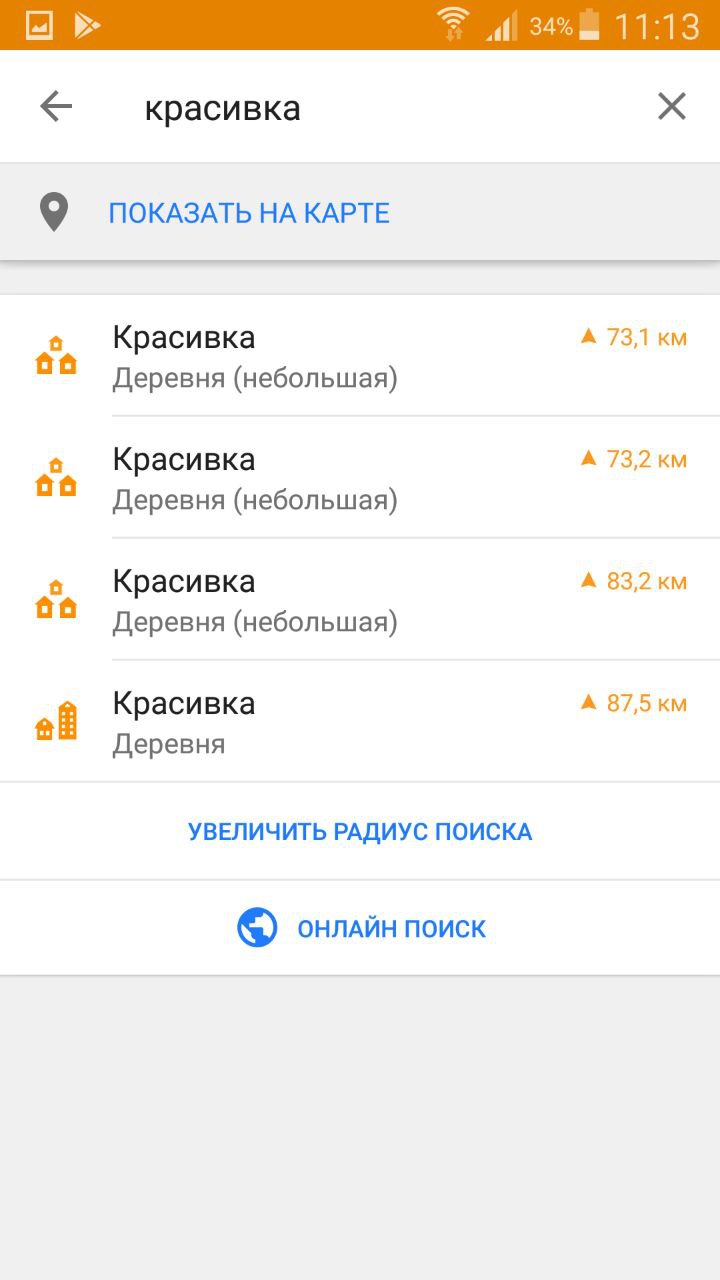Tap Увеличить радиус поиска
Image resolution: width=720 pixels, height=1280 pixels.
(x=360, y=832)
